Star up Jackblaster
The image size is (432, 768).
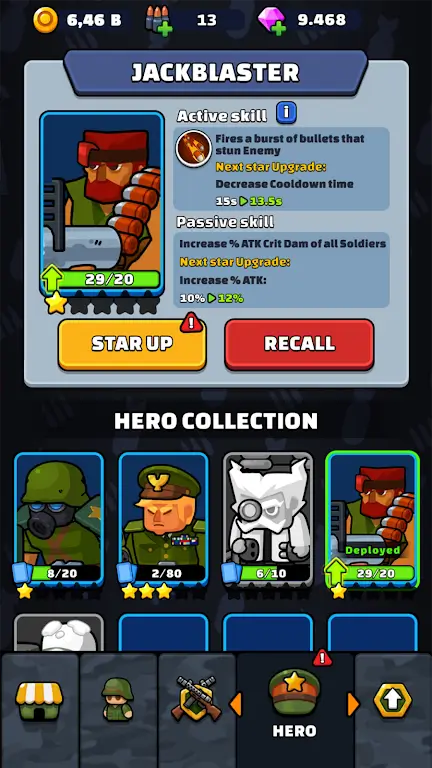pos(132,344)
